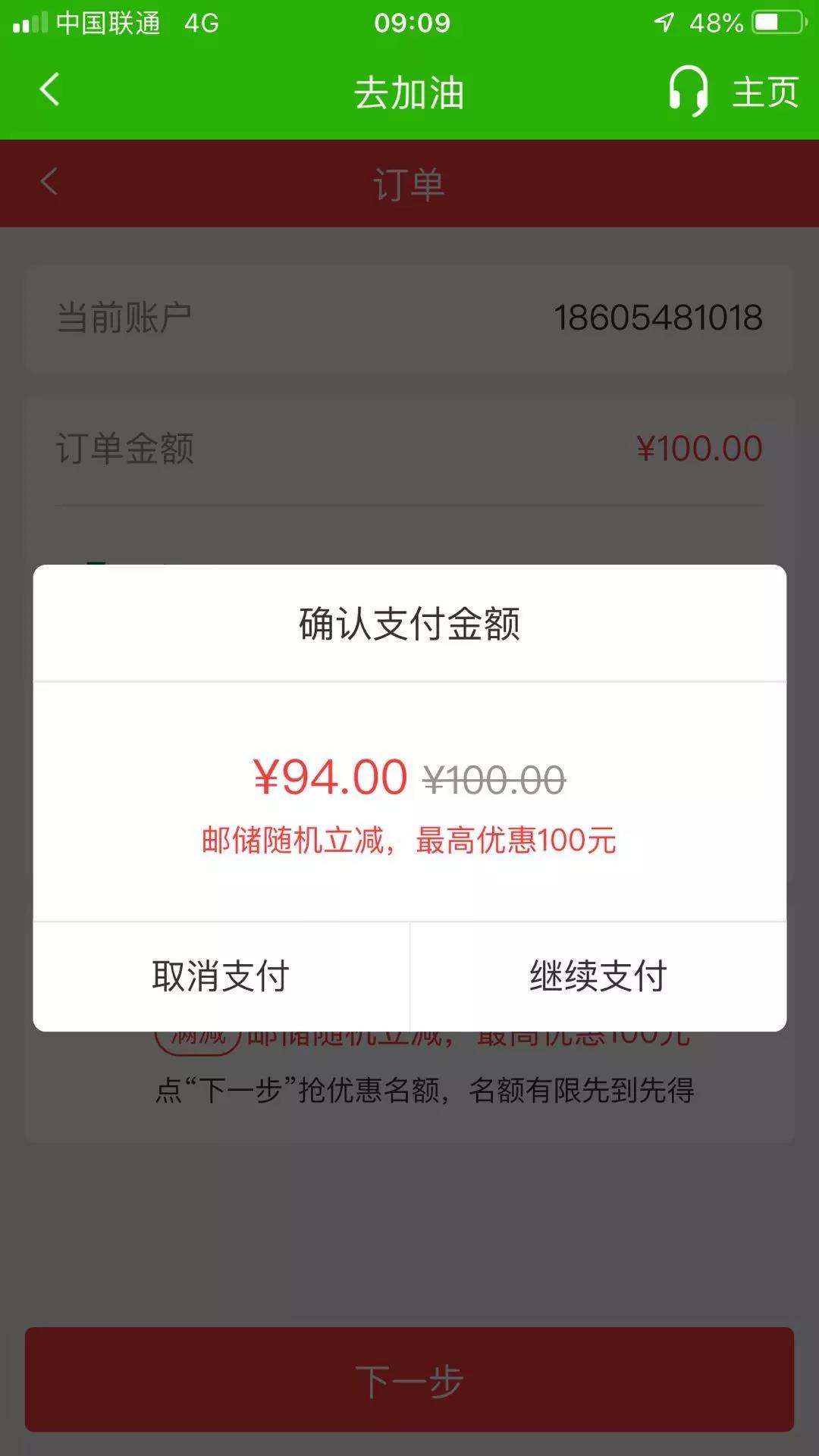Open customer service headset icon
Image resolution: width=819 pixels, height=1456 pixels.
pos(688,91)
